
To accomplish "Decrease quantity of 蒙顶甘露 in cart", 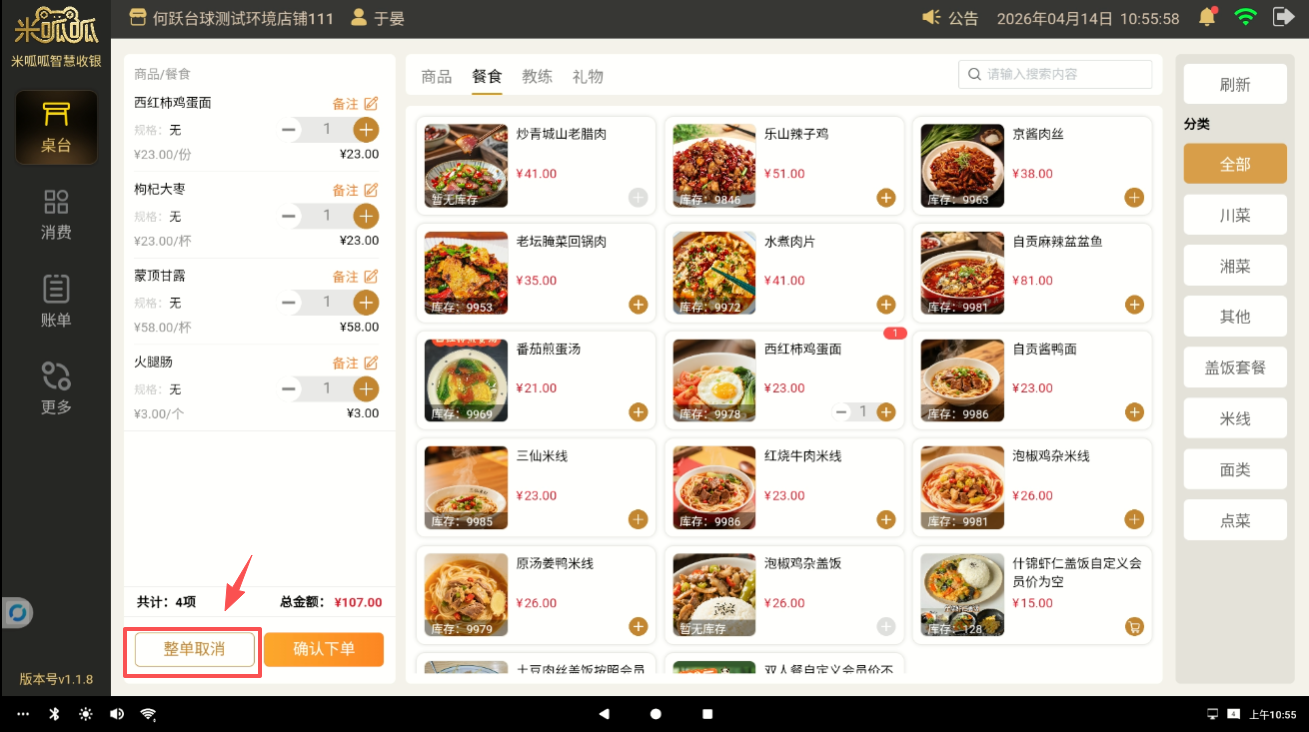I will click(289, 302).
